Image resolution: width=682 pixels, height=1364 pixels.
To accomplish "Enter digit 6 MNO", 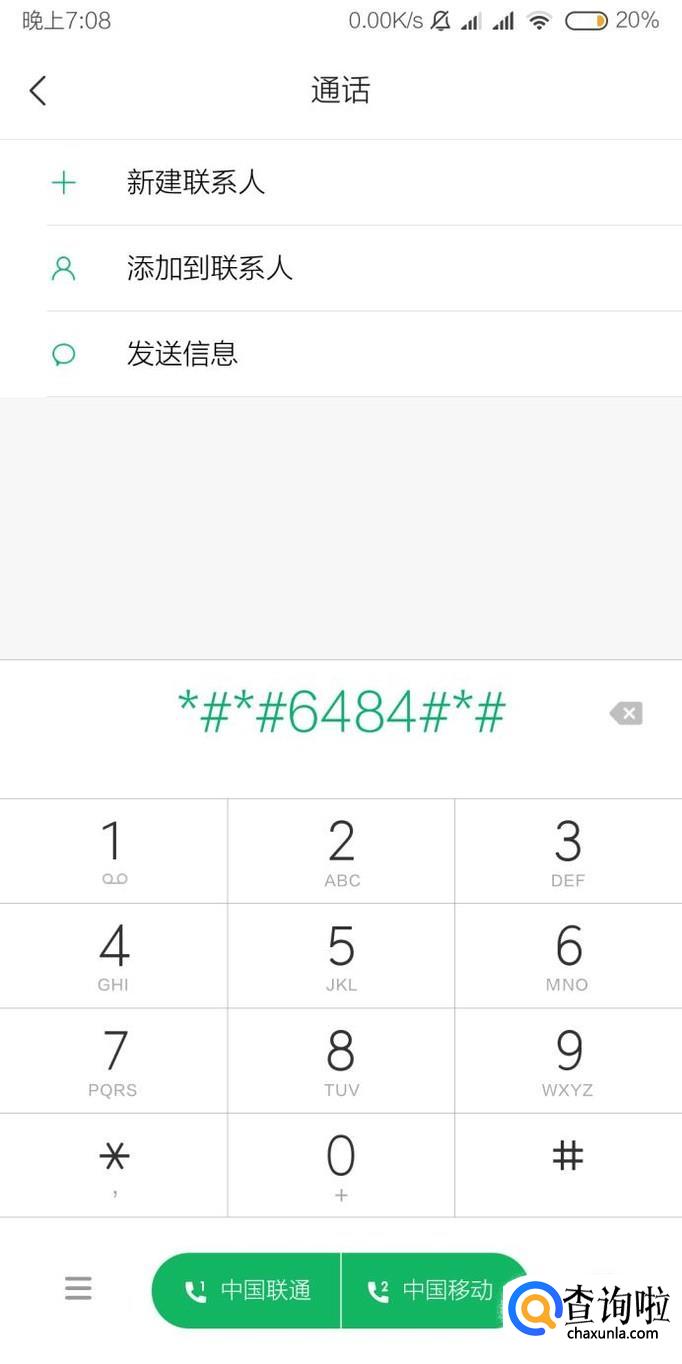I will pos(568,956).
